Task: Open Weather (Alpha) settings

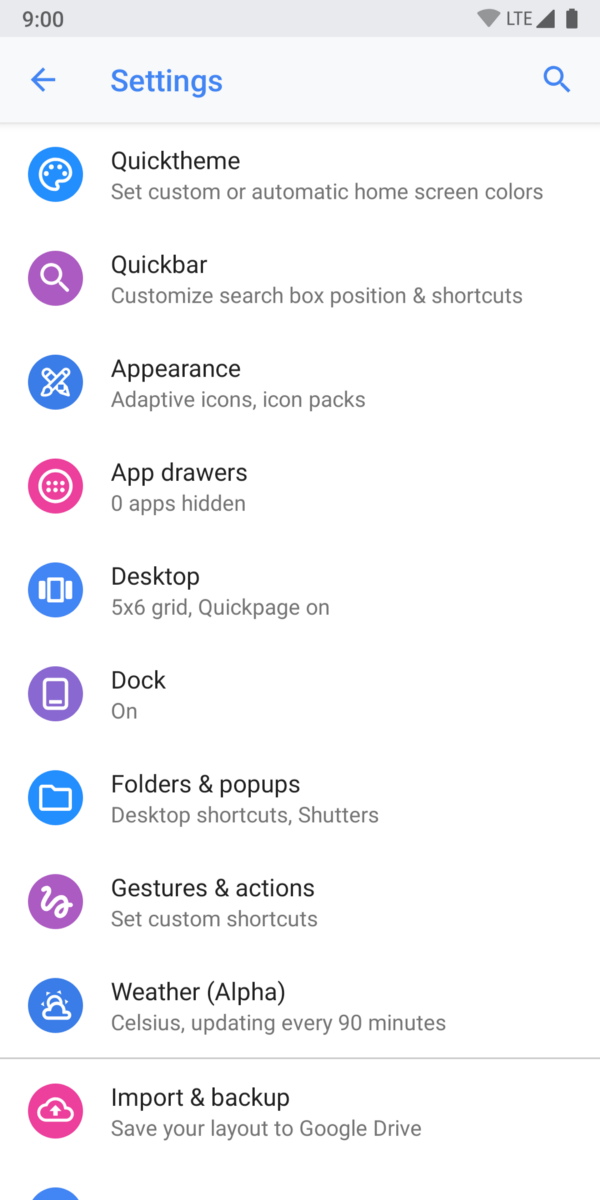Action: coord(300,1007)
